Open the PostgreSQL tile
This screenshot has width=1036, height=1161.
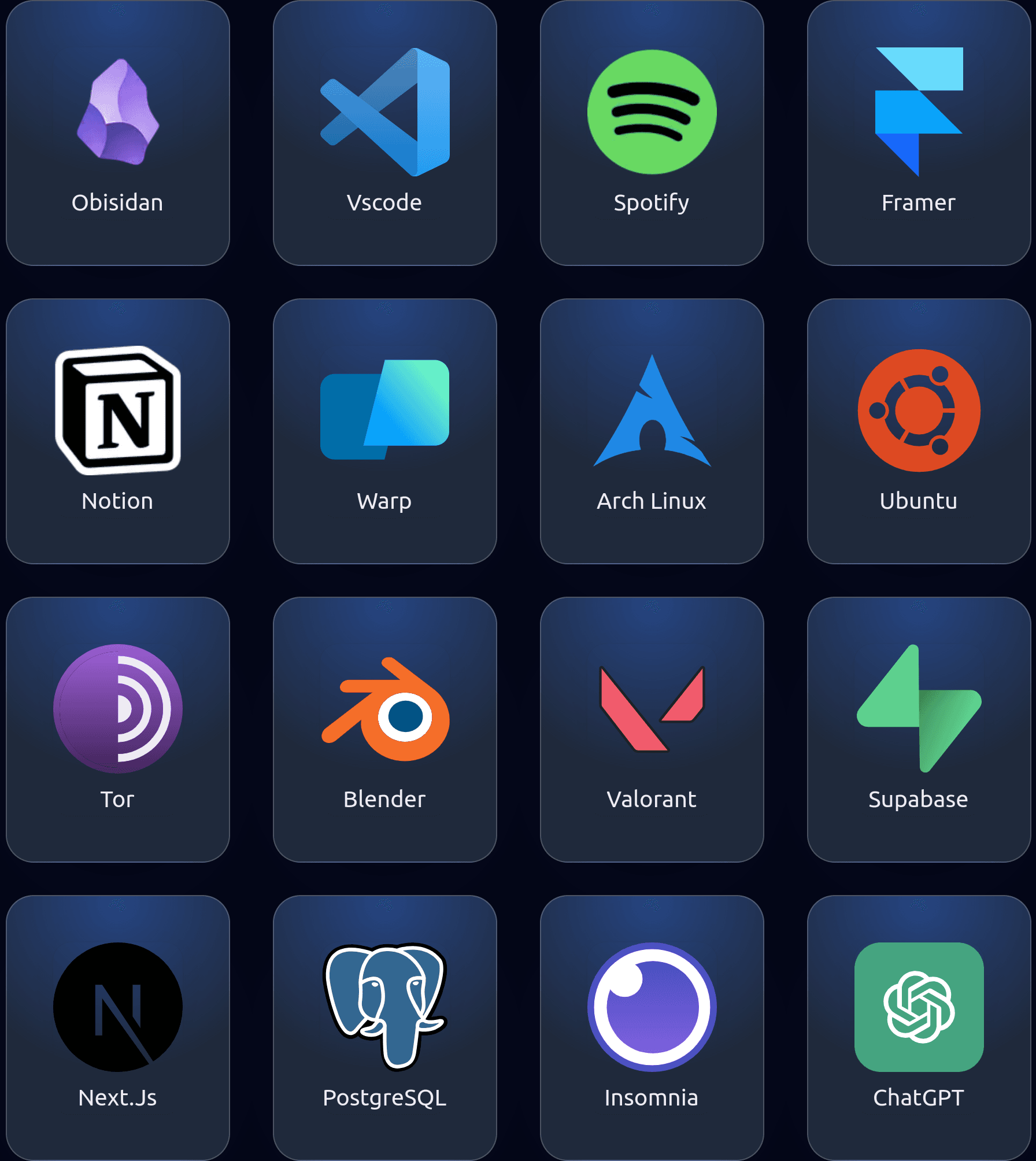tap(384, 1028)
